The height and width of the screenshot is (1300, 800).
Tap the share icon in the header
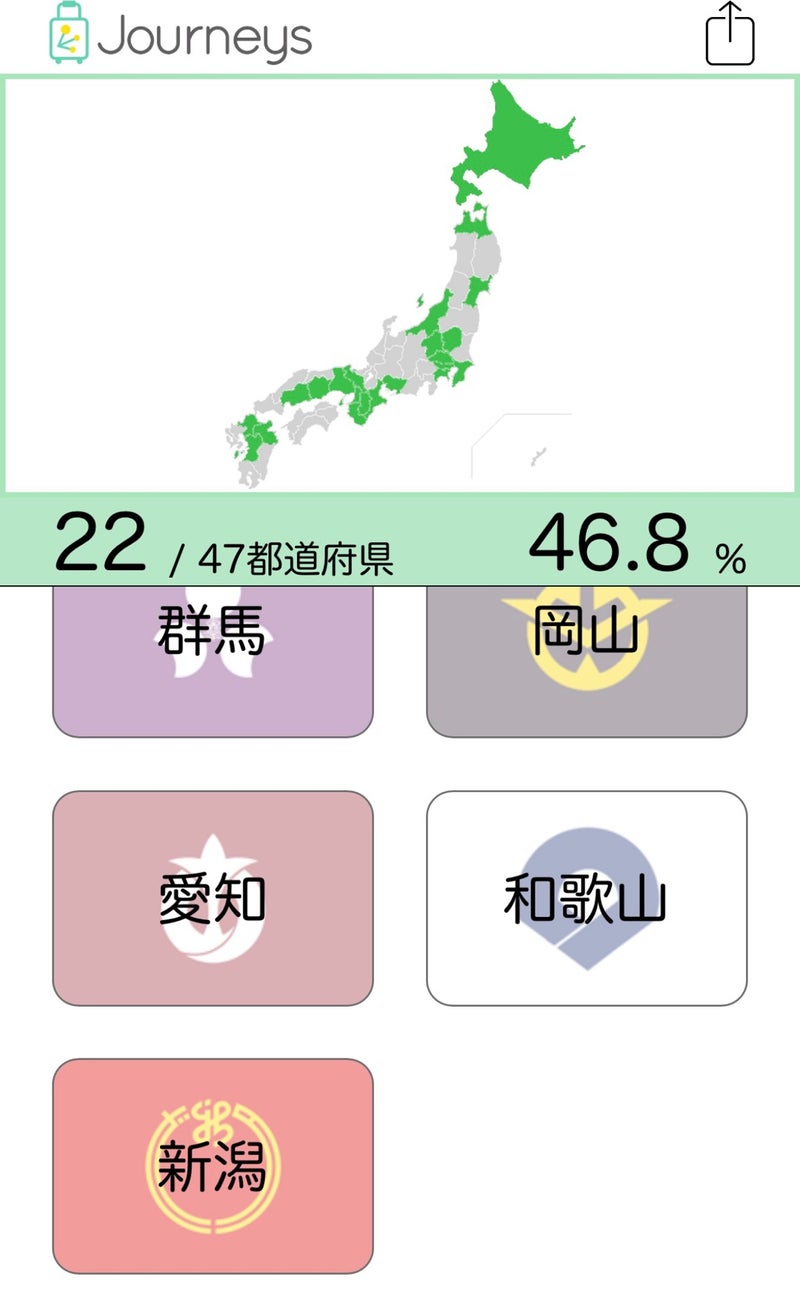point(730,35)
